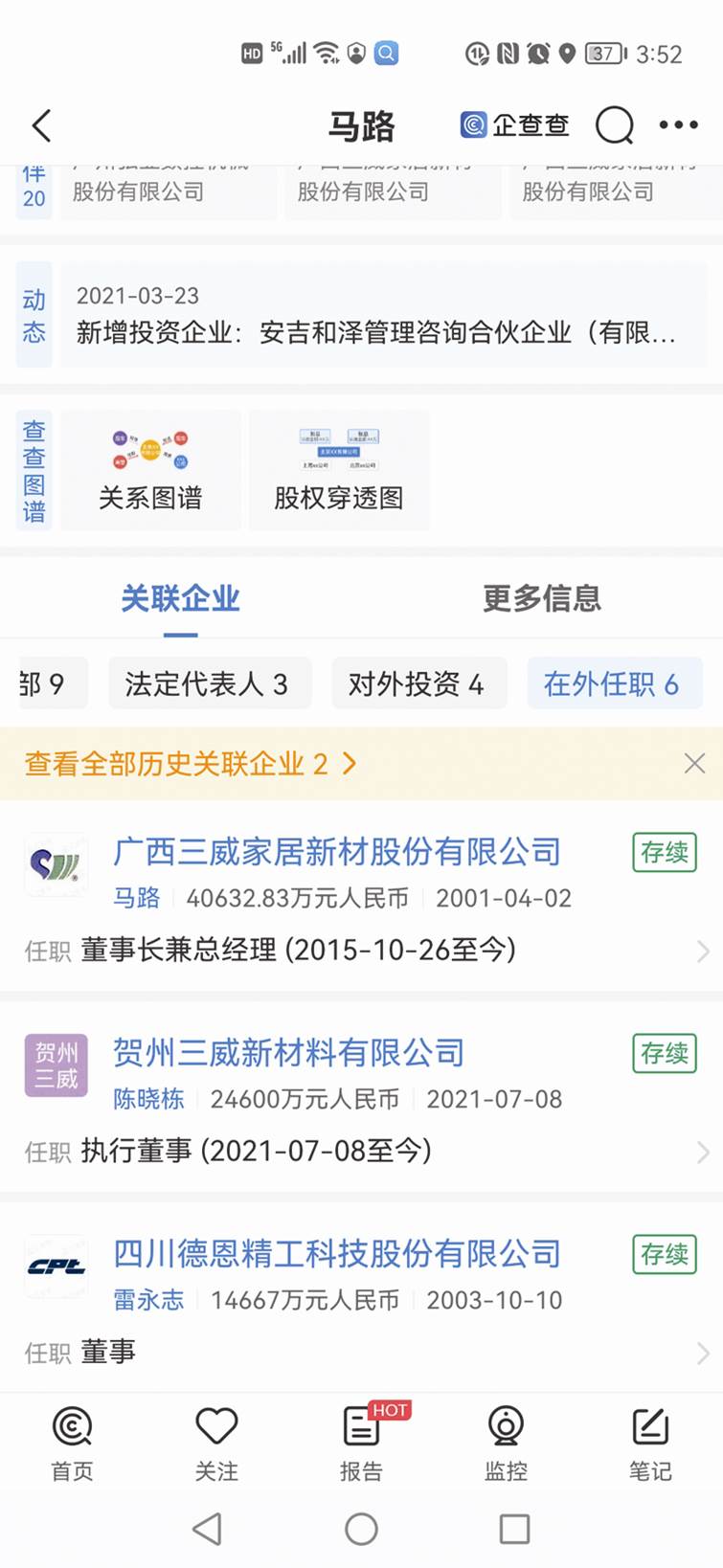723x1568 pixels.
Task: Open the three-dot overflow menu
Action: pyautogui.click(x=678, y=125)
